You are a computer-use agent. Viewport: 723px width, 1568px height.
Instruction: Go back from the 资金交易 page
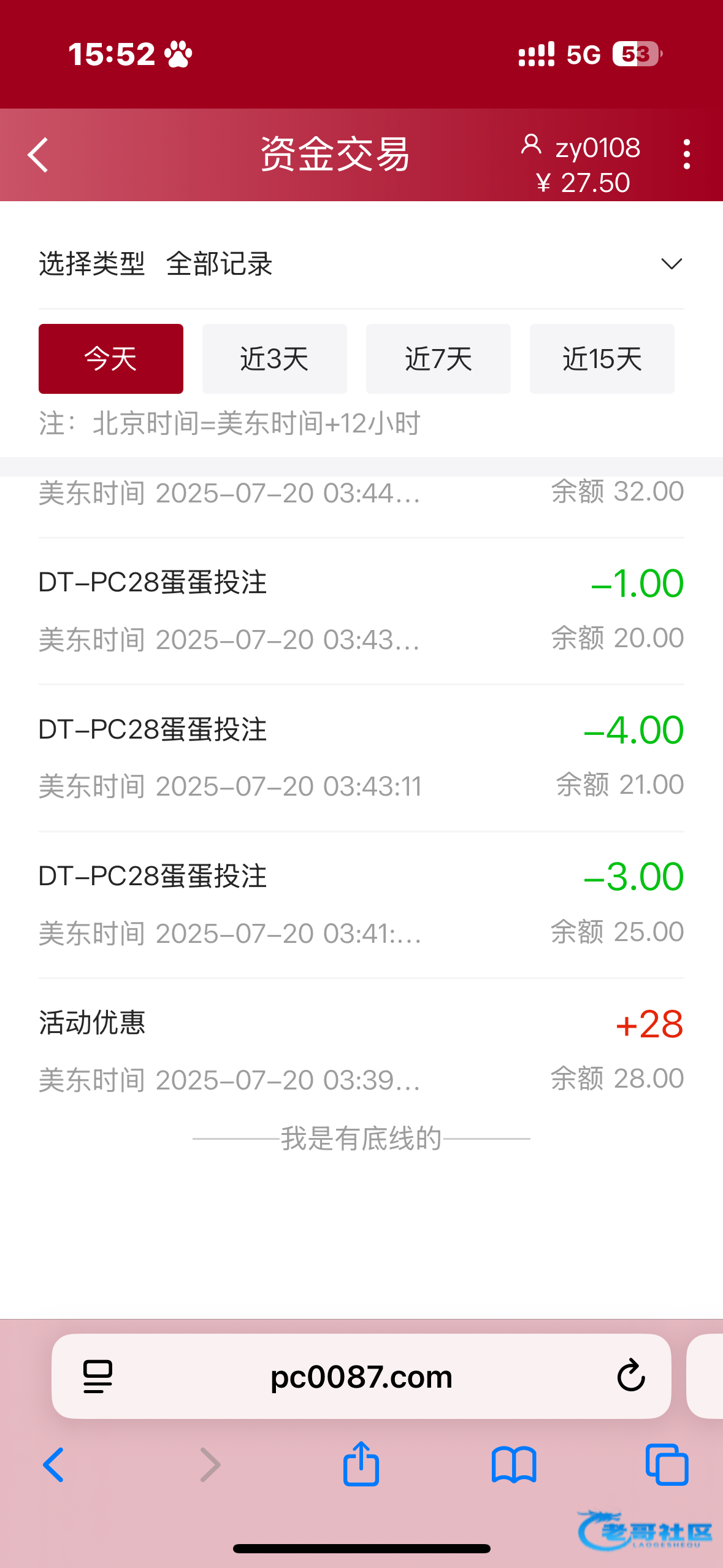click(38, 155)
